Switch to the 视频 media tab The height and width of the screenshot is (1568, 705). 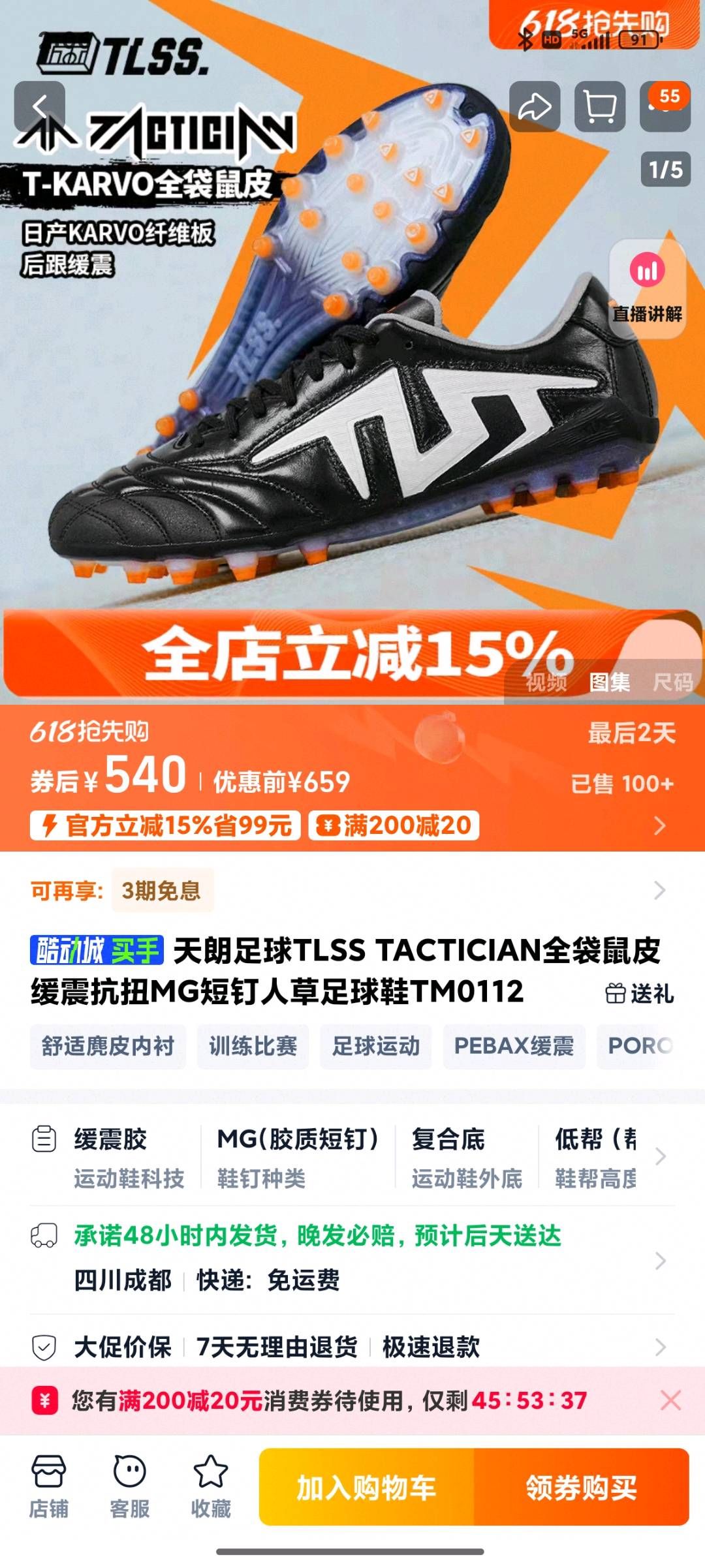pos(546,682)
